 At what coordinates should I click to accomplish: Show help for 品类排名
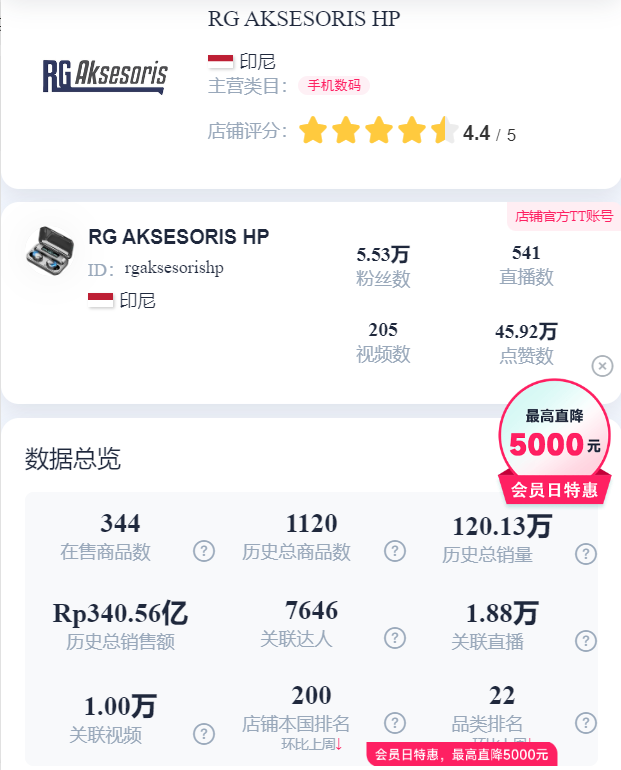[586, 723]
